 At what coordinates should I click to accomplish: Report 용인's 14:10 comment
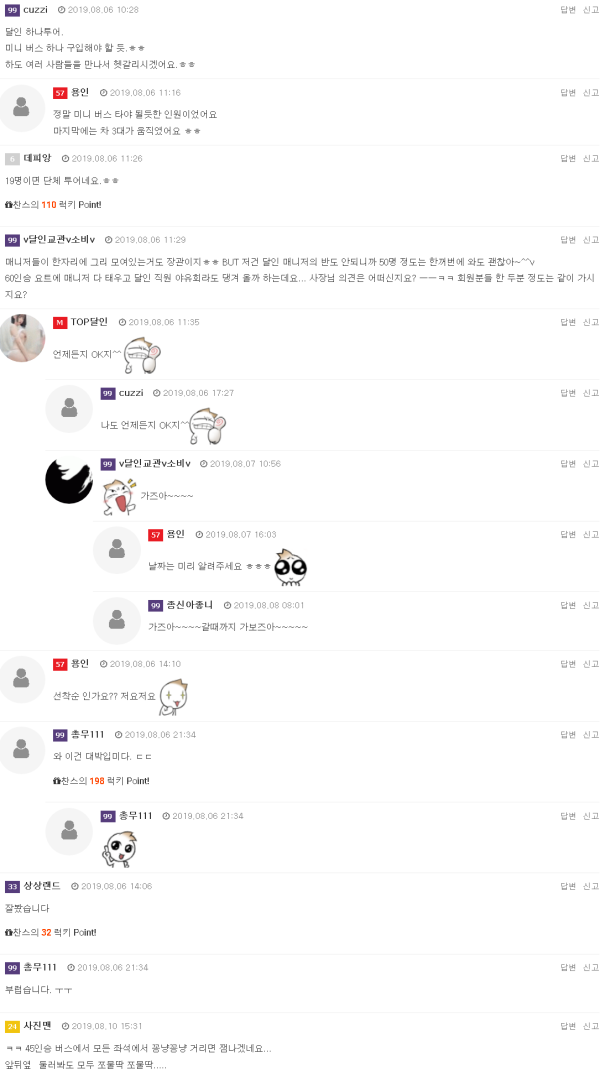pyautogui.click(x=590, y=664)
